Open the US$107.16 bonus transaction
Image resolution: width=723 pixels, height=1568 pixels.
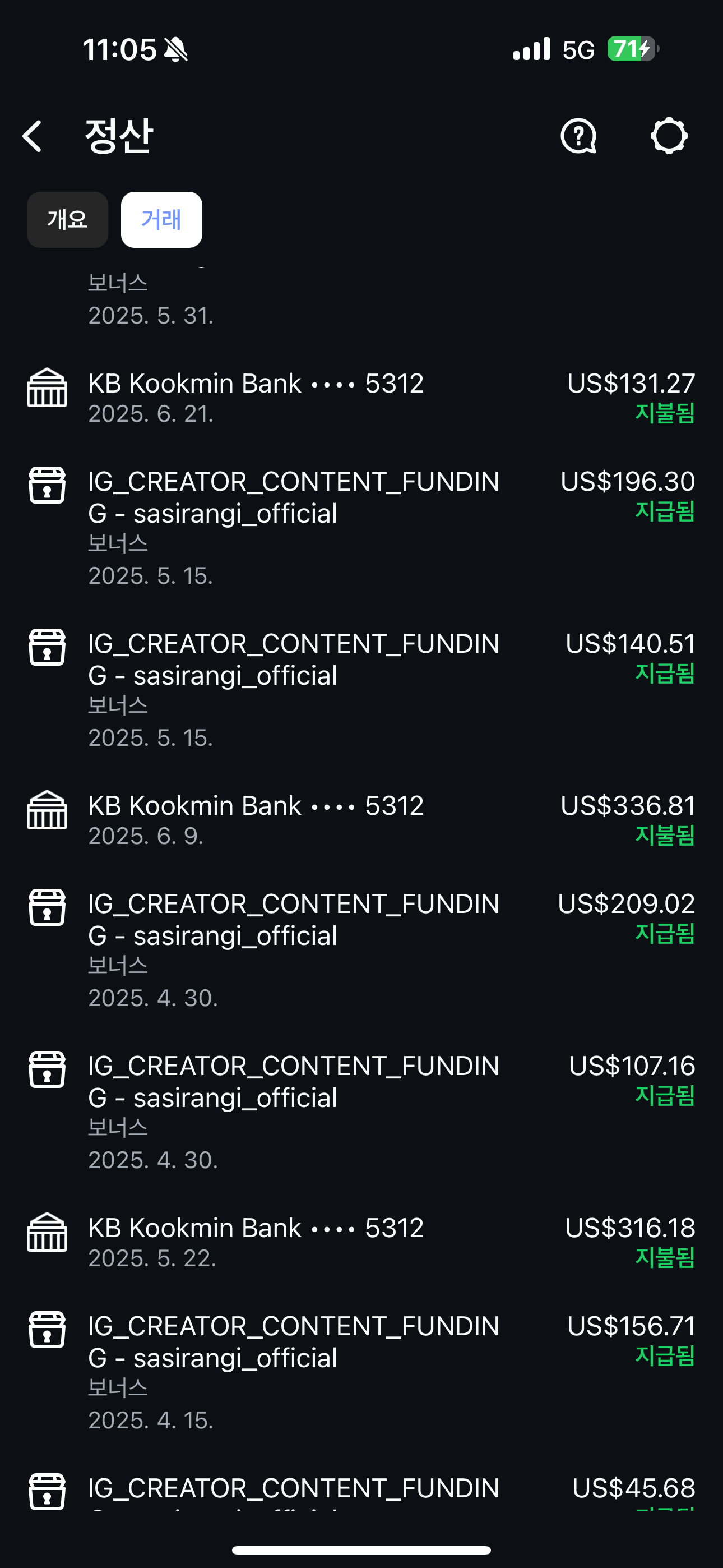pyautogui.click(x=361, y=1111)
